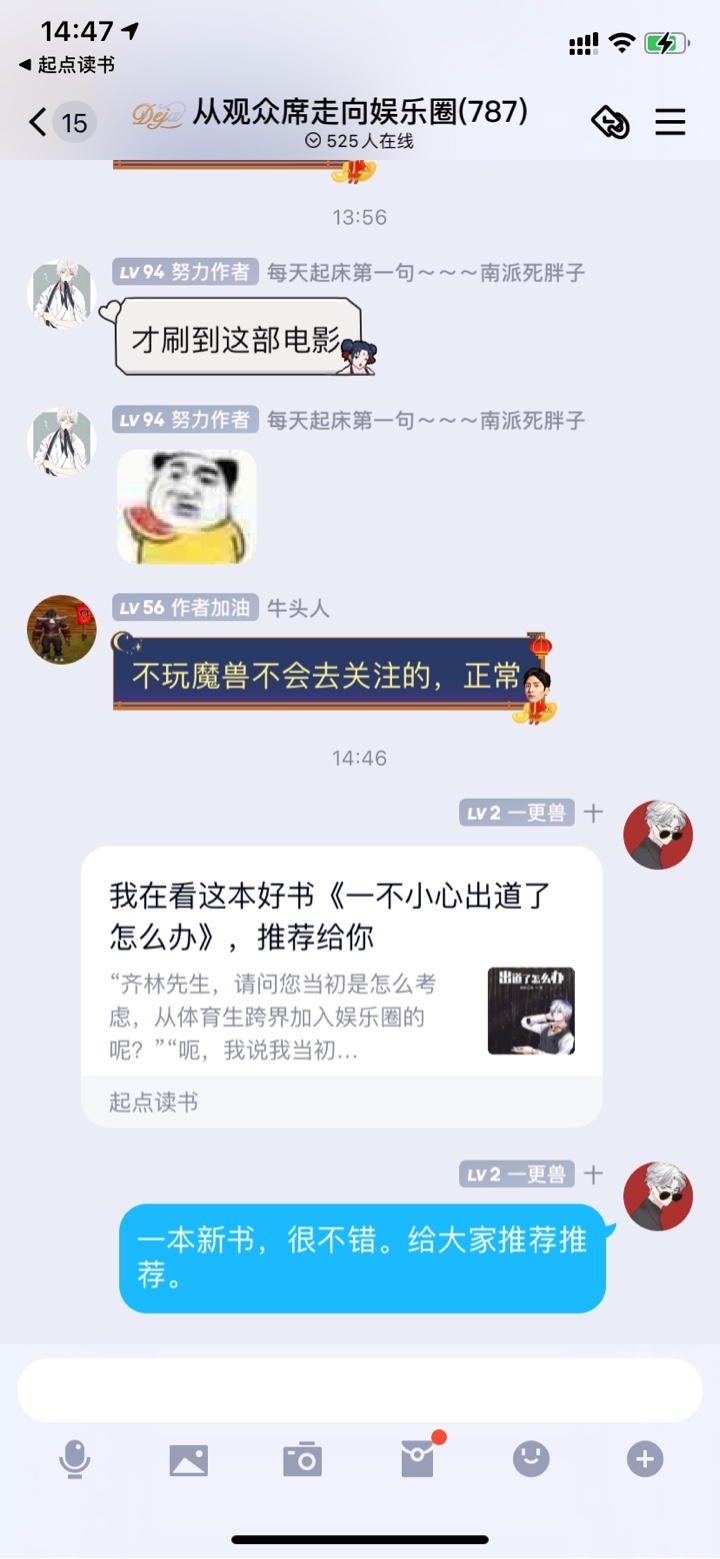
Task: Return to 起点读书 app
Action: click(x=66, y=65)
